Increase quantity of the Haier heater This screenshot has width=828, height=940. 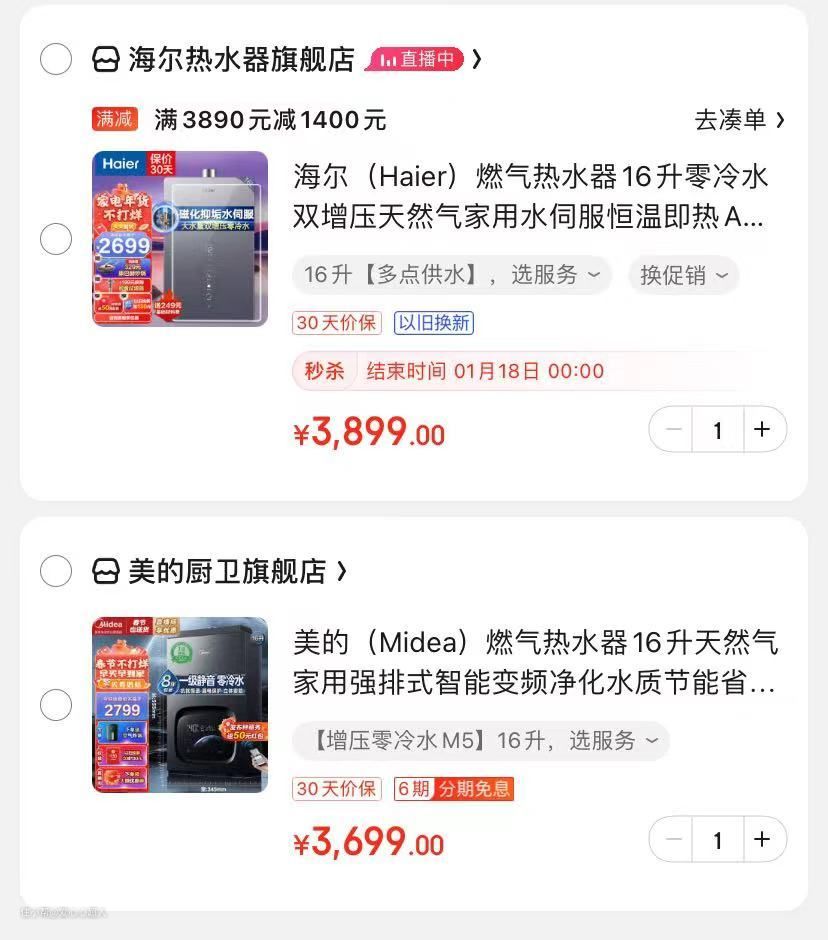(x=762, y=430)
